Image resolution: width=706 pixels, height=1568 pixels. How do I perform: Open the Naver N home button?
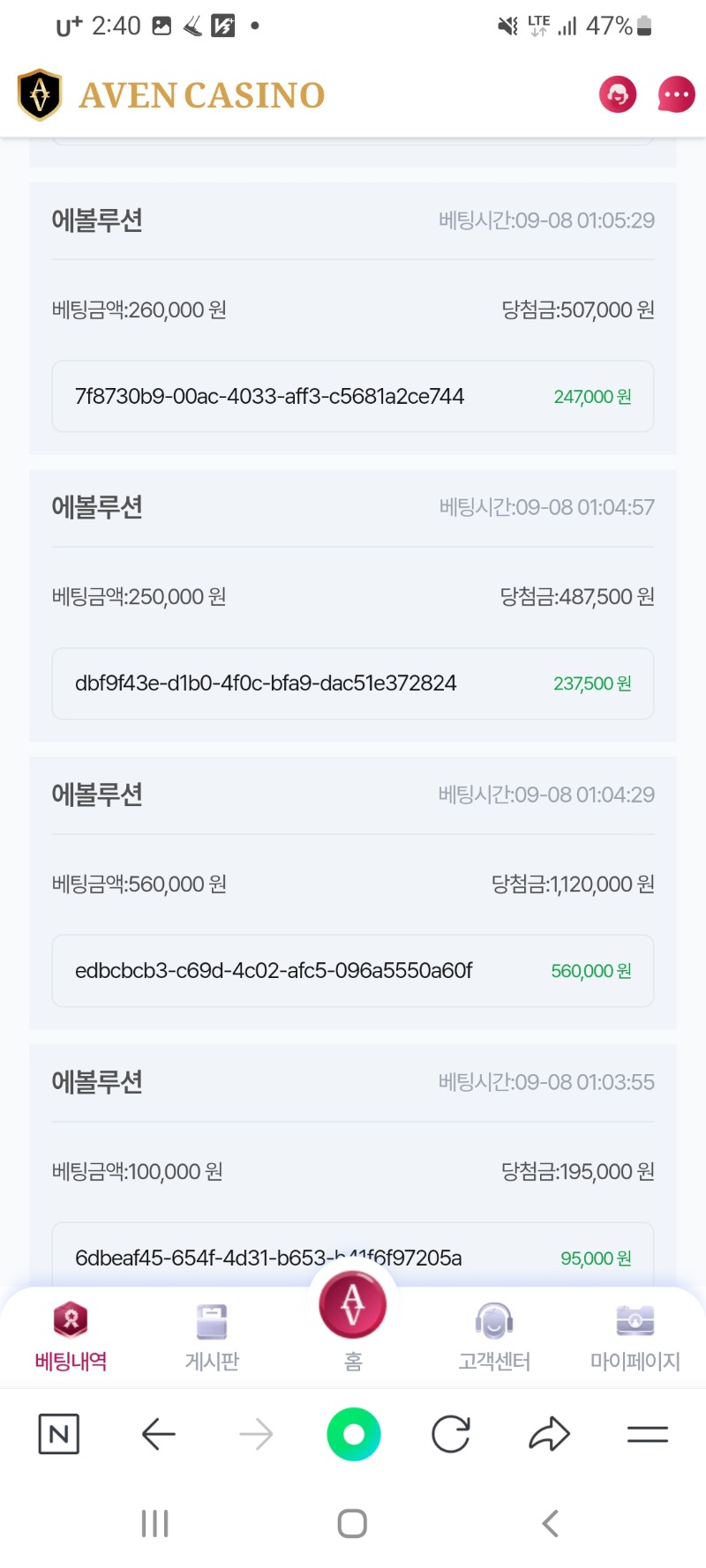pyautogui.click(x=59, y=1434)
